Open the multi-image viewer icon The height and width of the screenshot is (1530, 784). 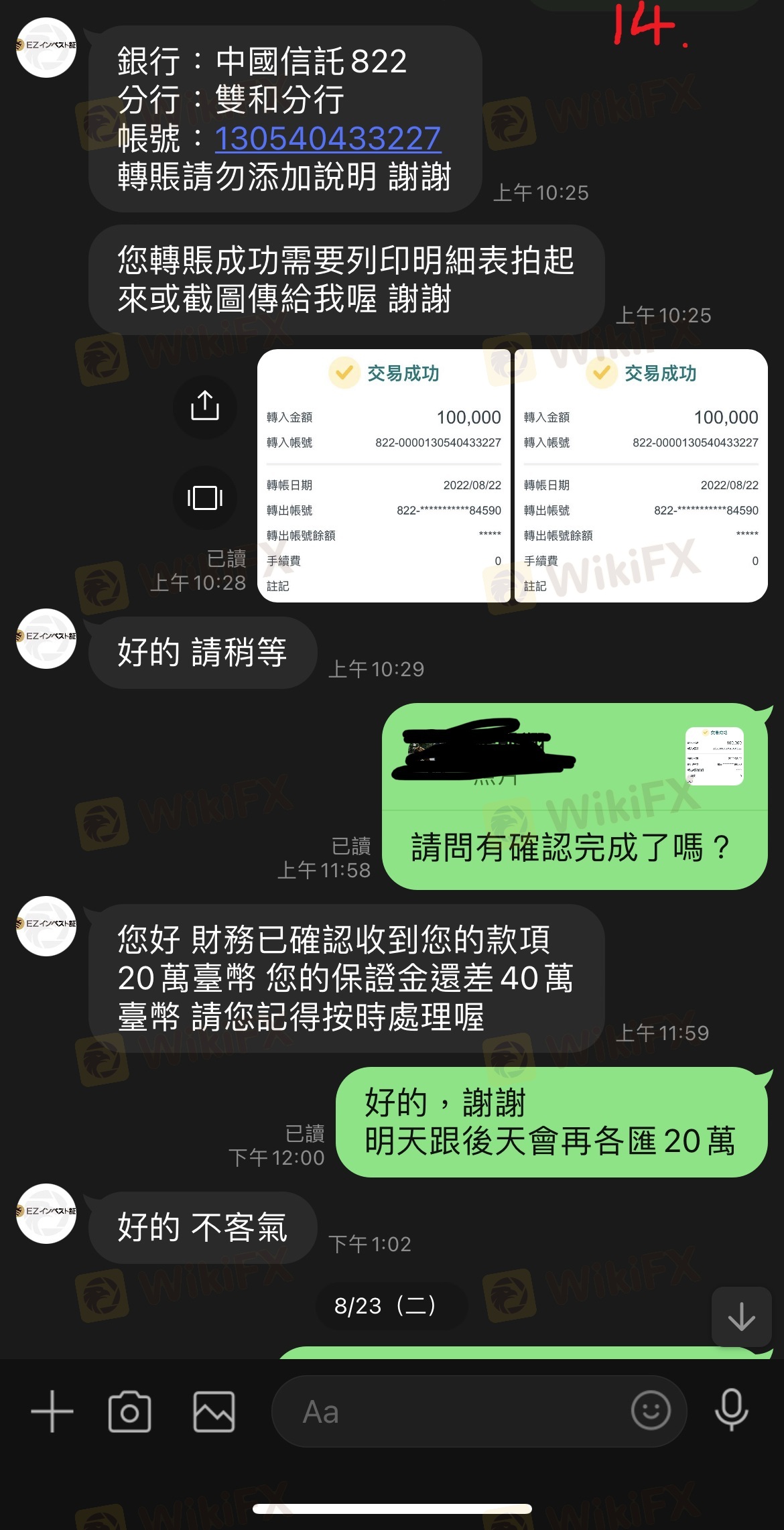pyautogui.click(x=205, y=498)
